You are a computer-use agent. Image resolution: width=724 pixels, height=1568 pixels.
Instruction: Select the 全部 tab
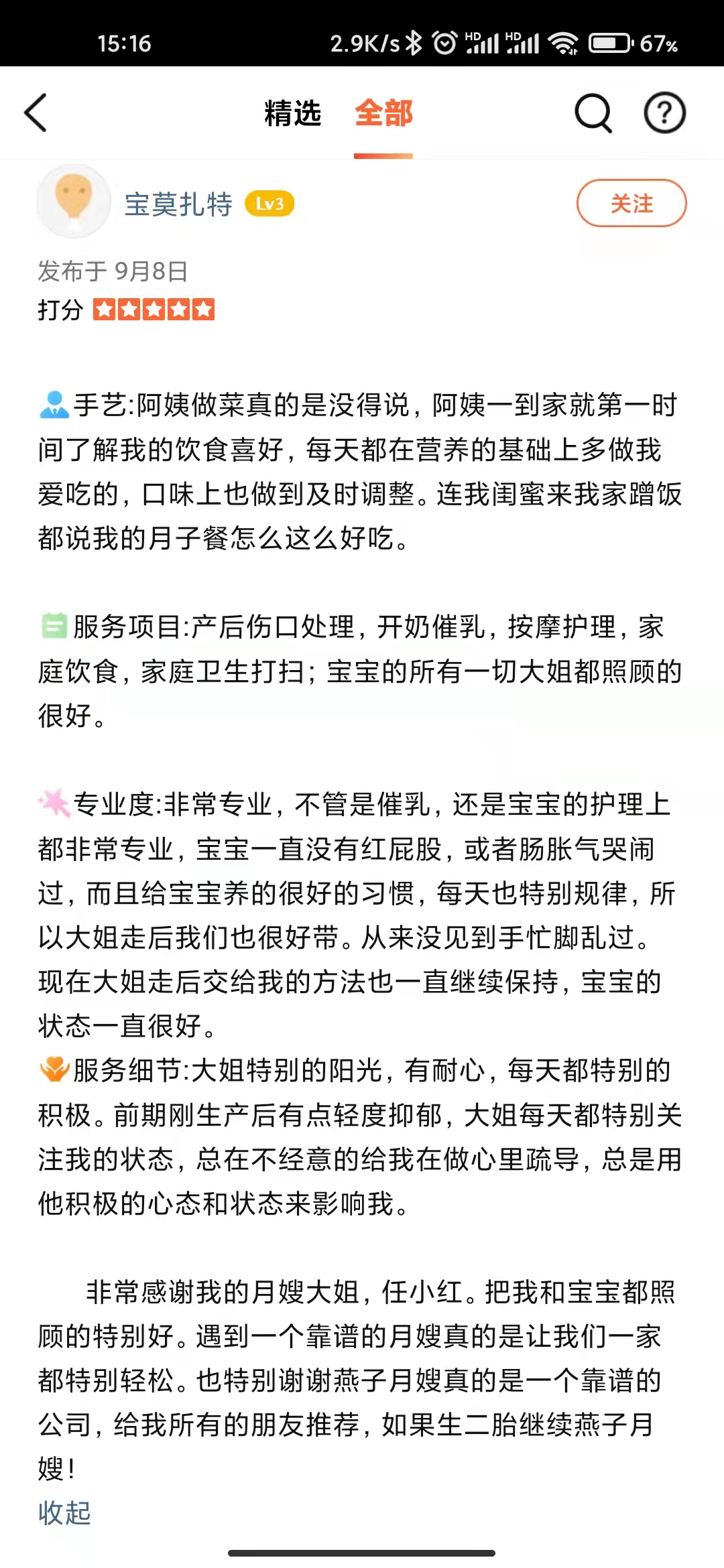coord(383,113)
